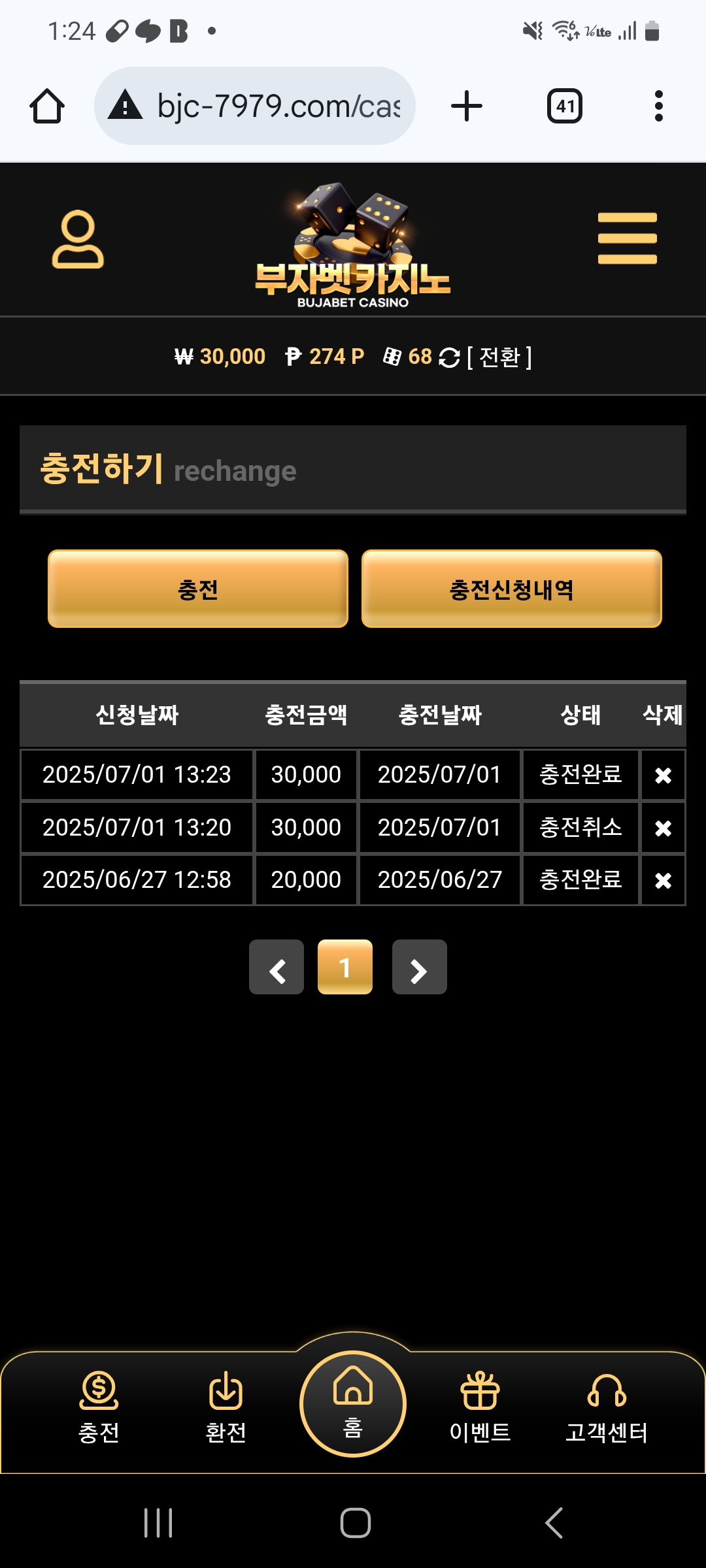
Task: Go to the previous page arrow
Action: (x=277, y=968)
